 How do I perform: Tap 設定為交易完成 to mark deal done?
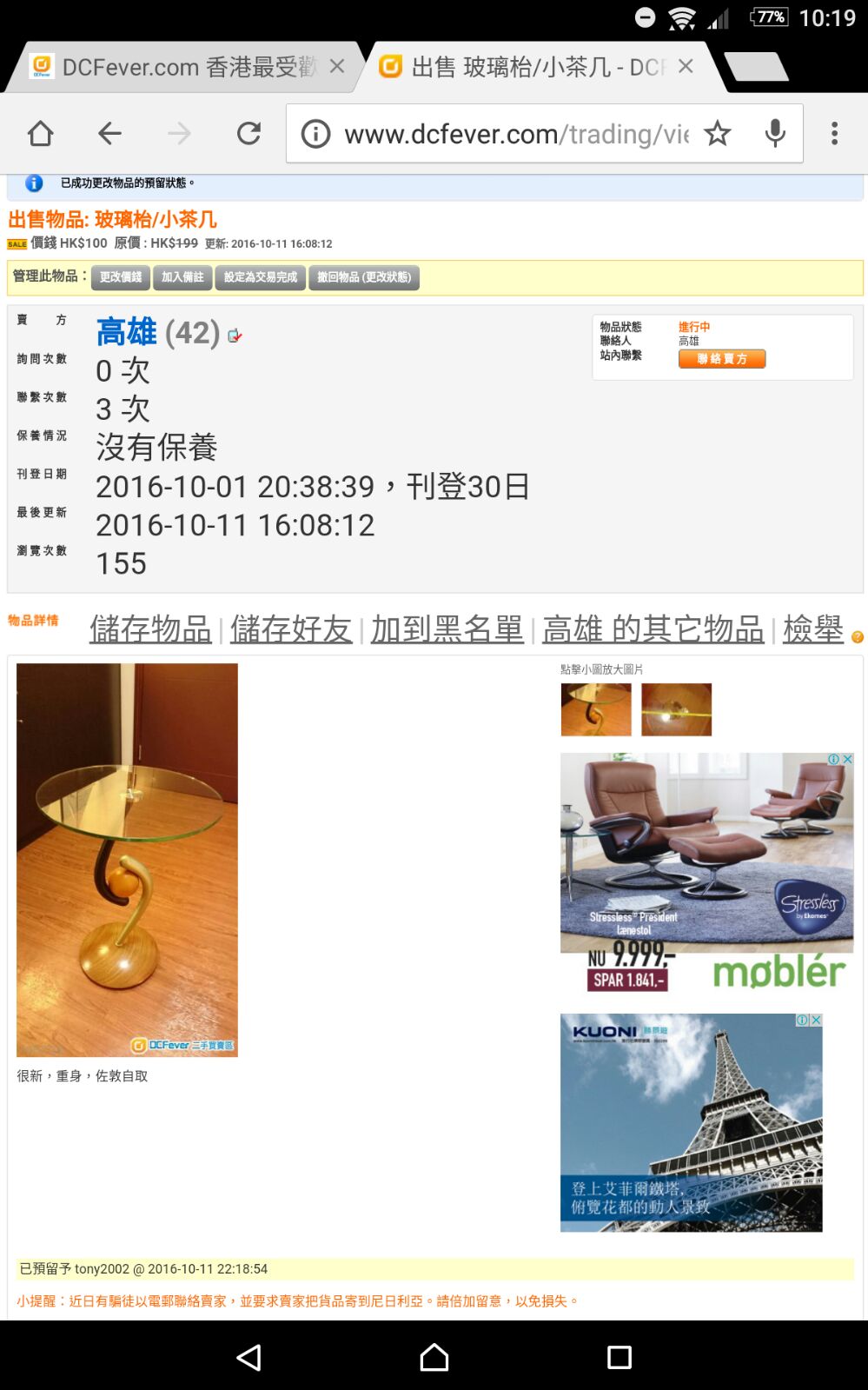[x=261, y=277]
